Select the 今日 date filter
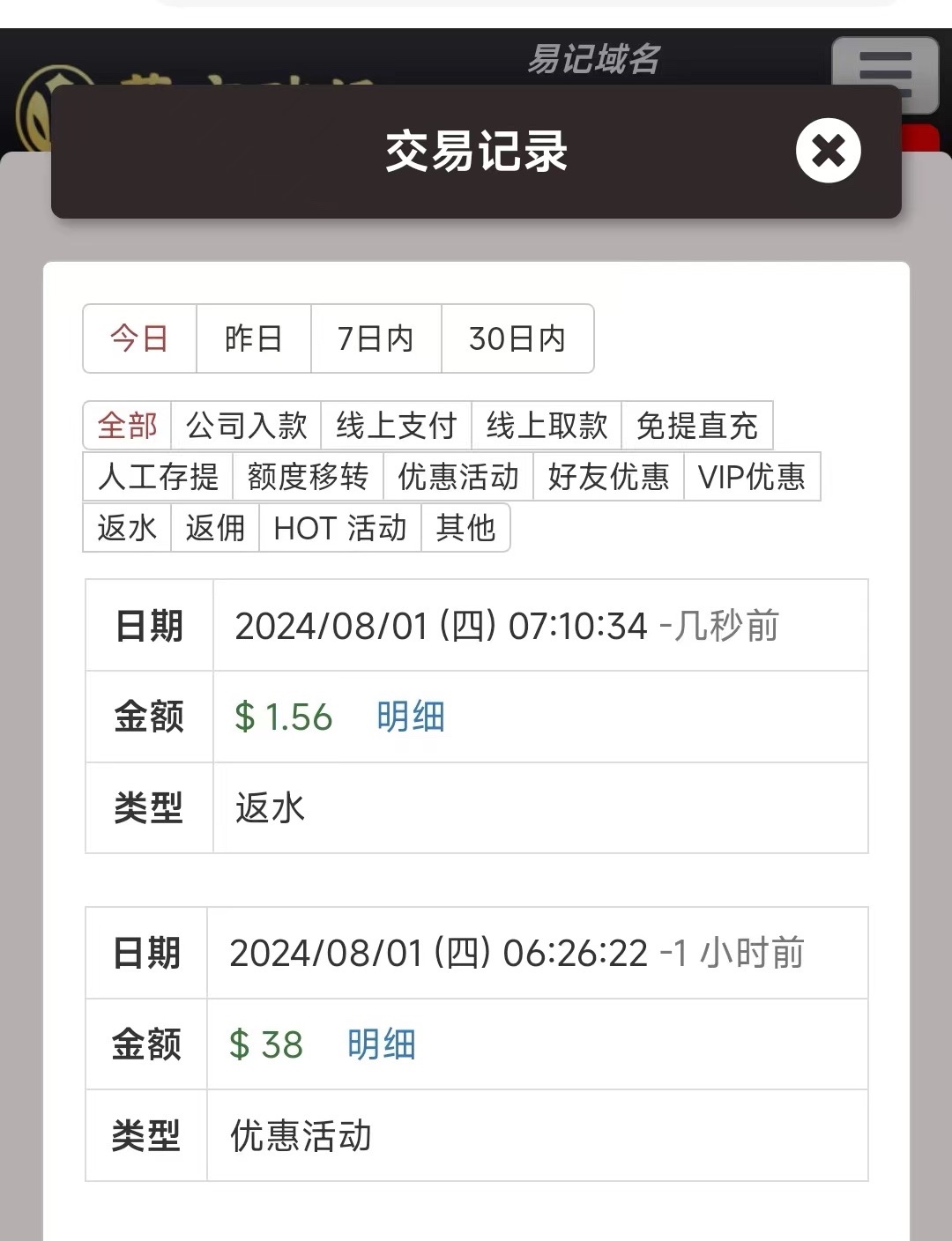This screenshot has width=952, height=1241. [x=139, y=338]
